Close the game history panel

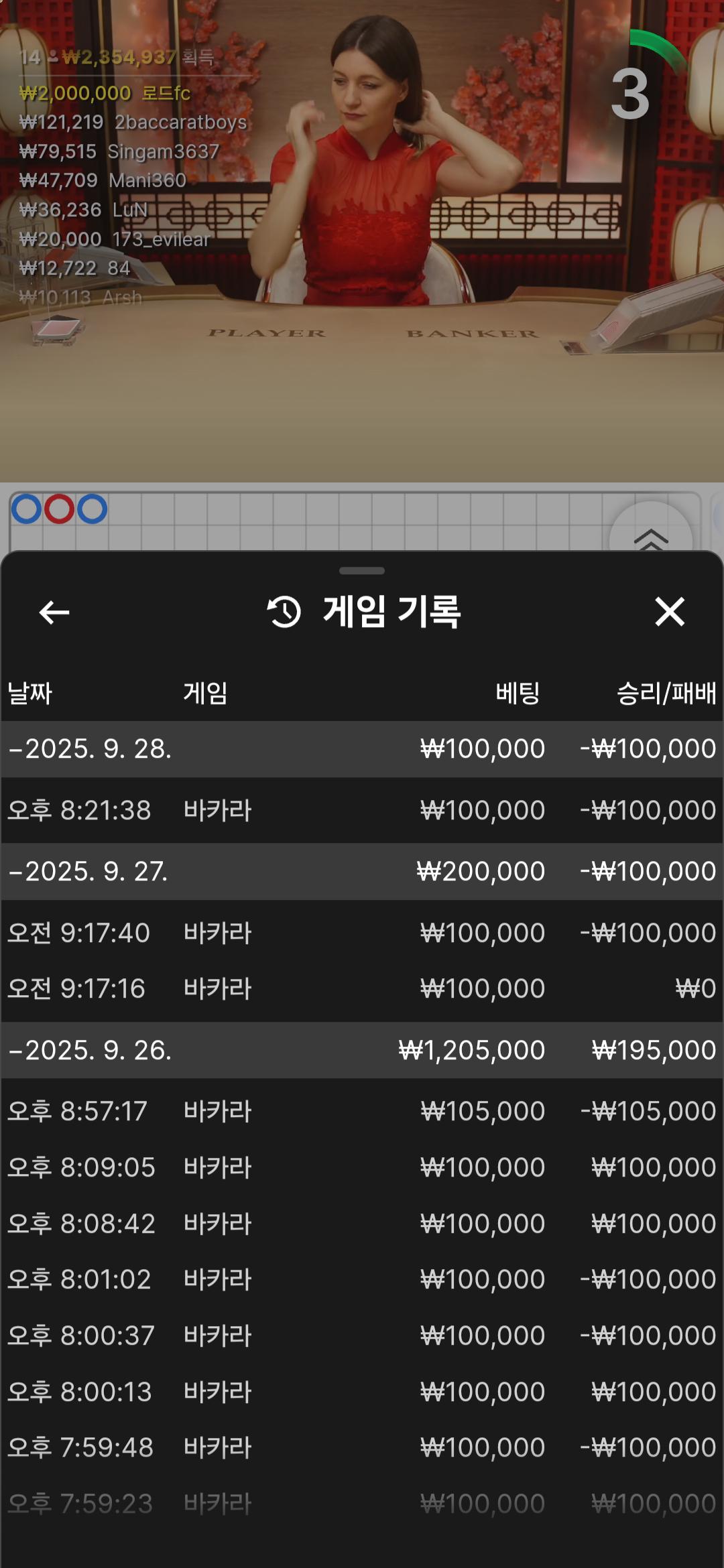669,612
